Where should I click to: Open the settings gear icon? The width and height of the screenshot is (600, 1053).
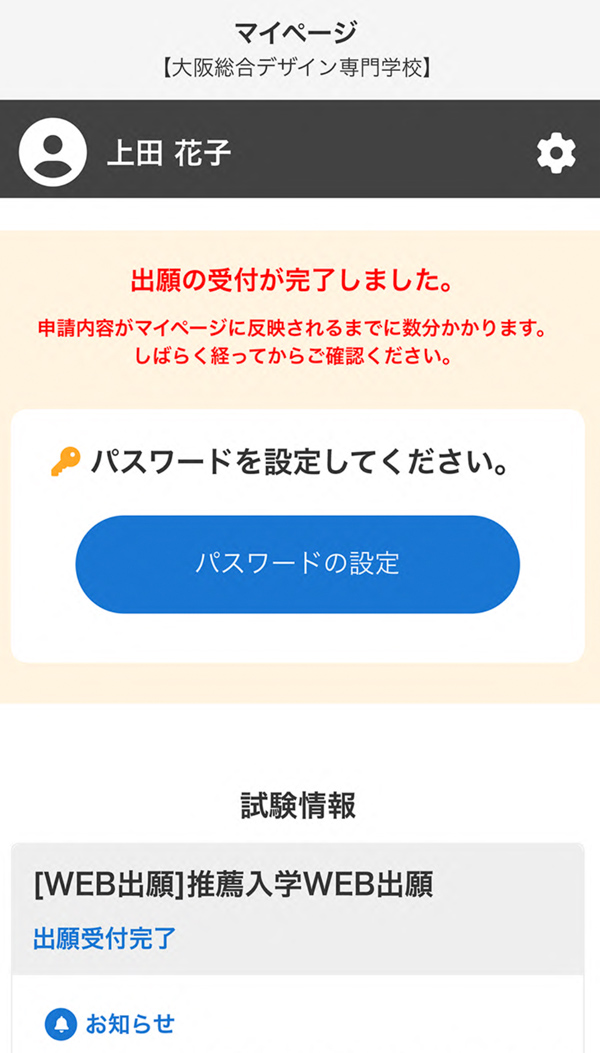[556, 153]
